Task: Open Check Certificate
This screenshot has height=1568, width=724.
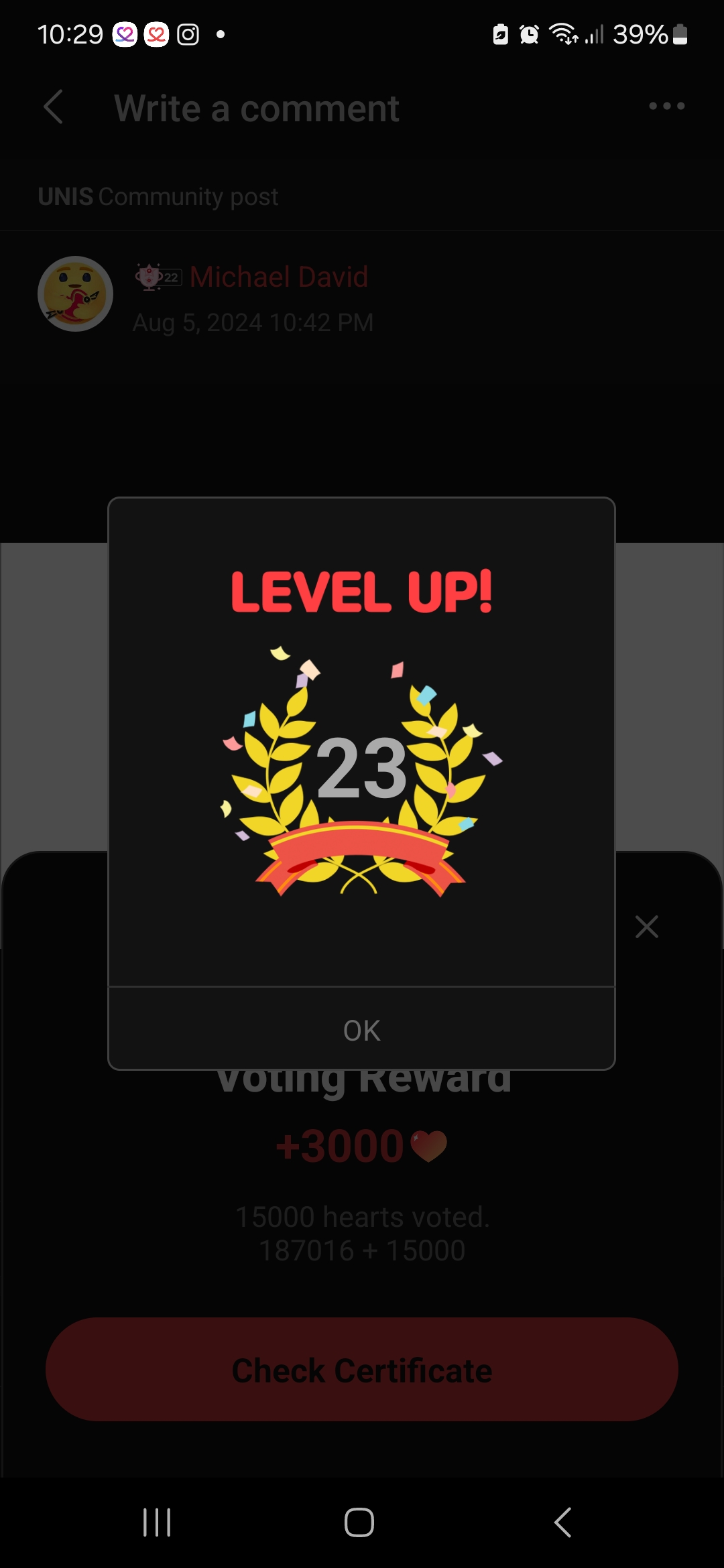Action: click(361, 1370)
